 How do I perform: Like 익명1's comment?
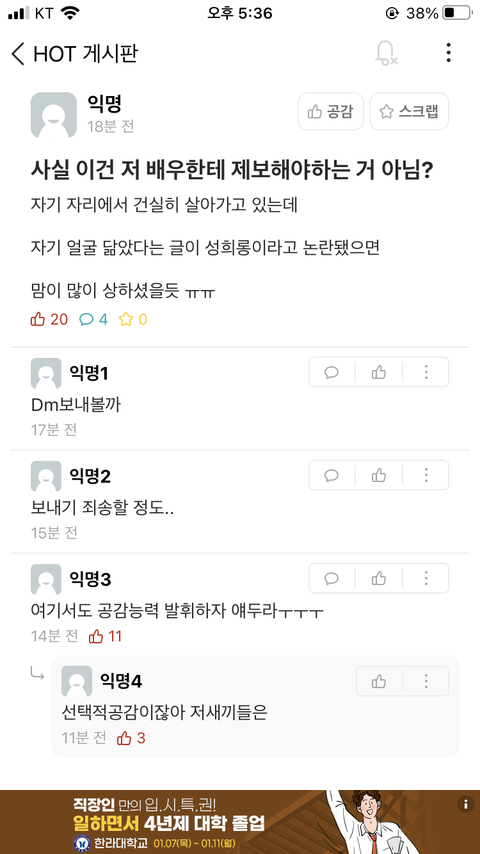click(x=379, y=373)
